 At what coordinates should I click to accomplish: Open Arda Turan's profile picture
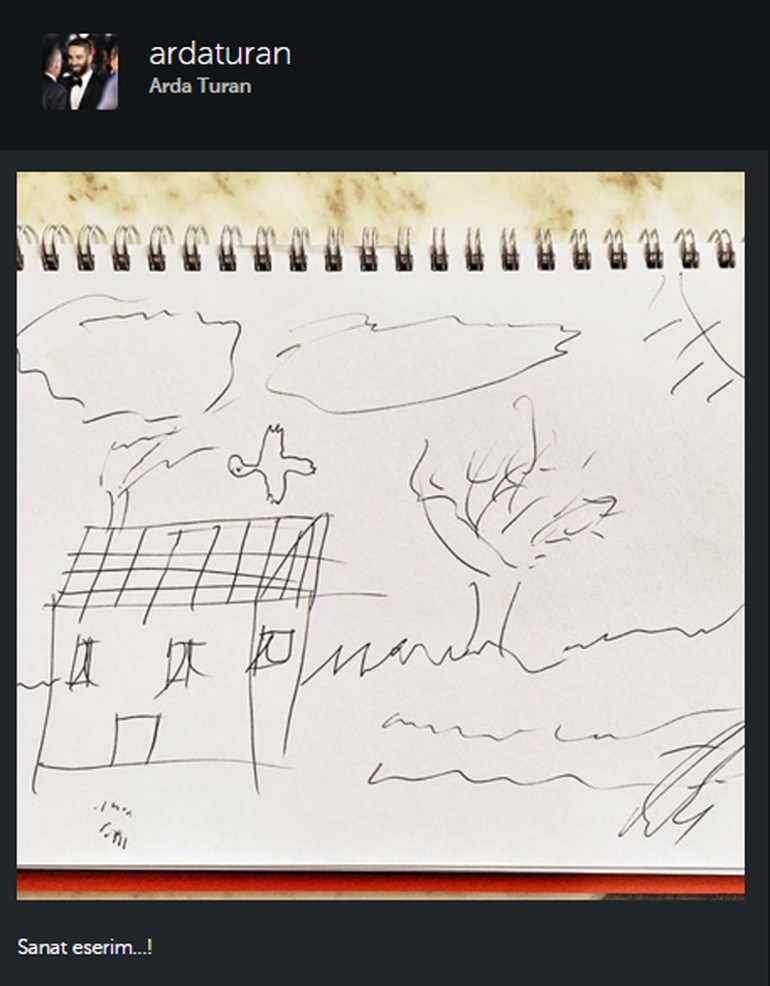click(80, 71)
